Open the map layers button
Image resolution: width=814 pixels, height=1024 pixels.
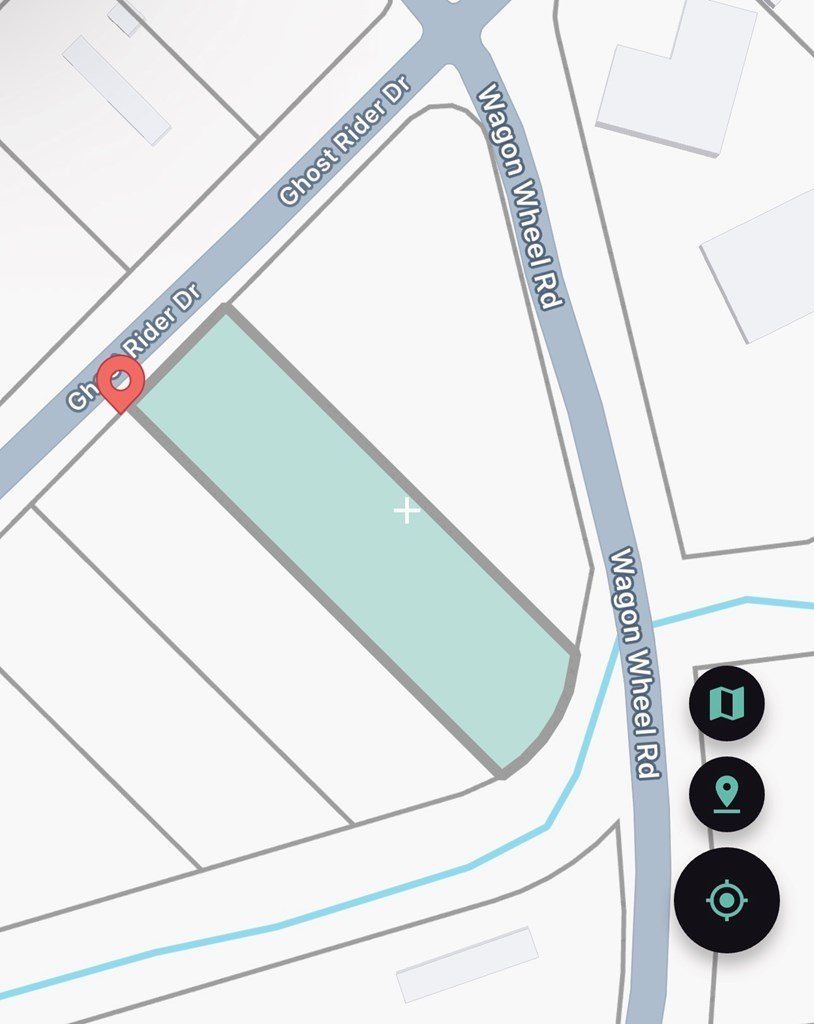(727, 703)
